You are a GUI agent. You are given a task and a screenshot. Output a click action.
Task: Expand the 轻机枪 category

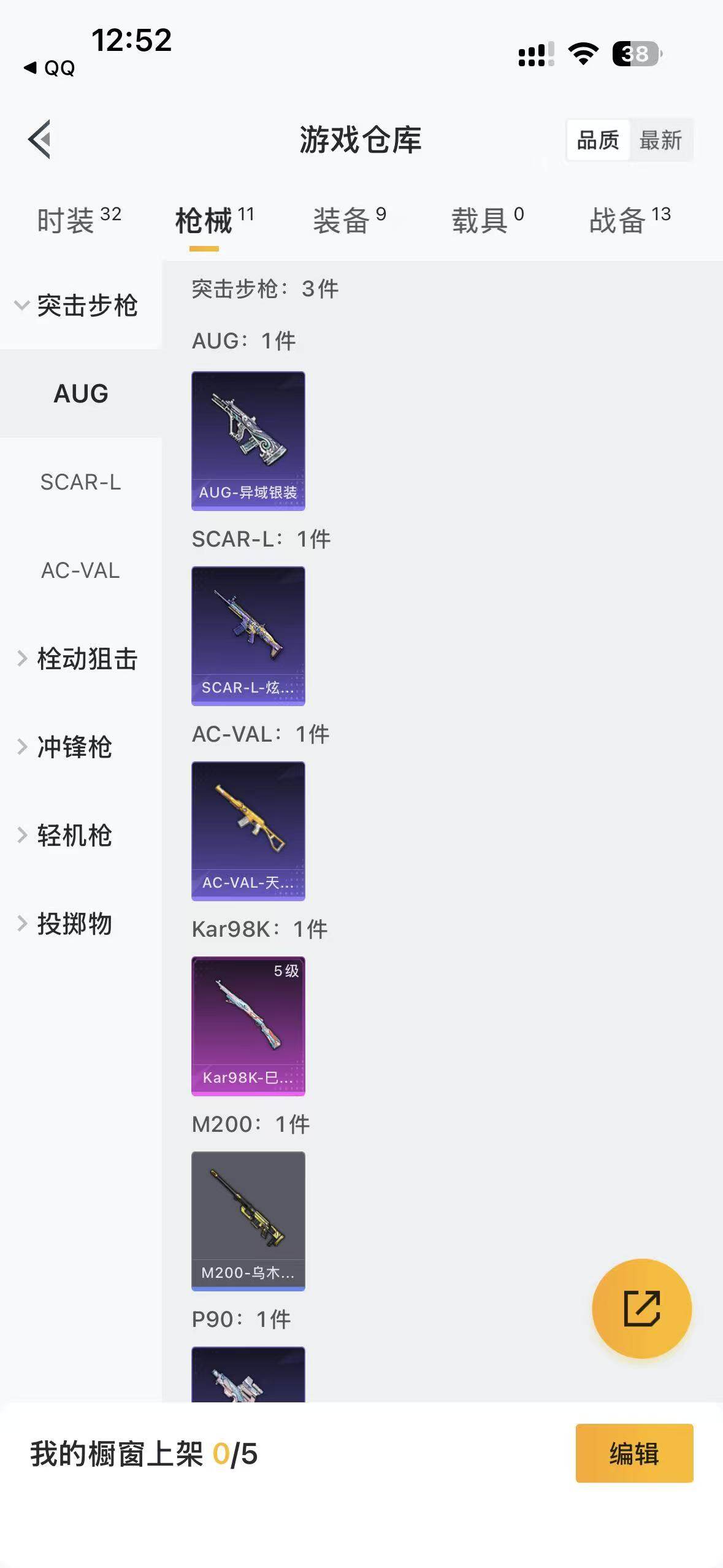[74, 836]
